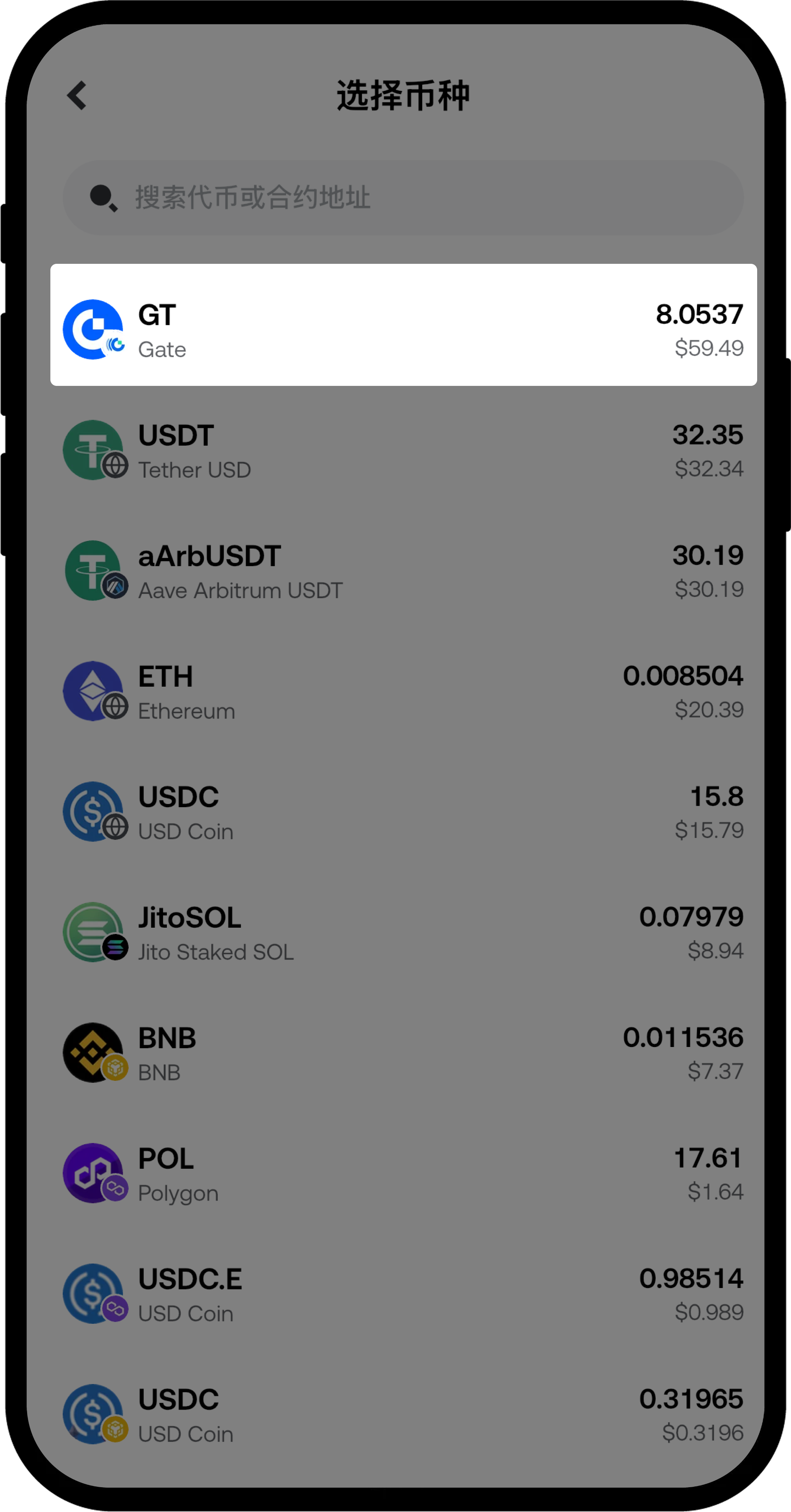
Task: Choose JitoSOL Jito Staked SOL
Action: pyautogui.click(x=403, y=933)
